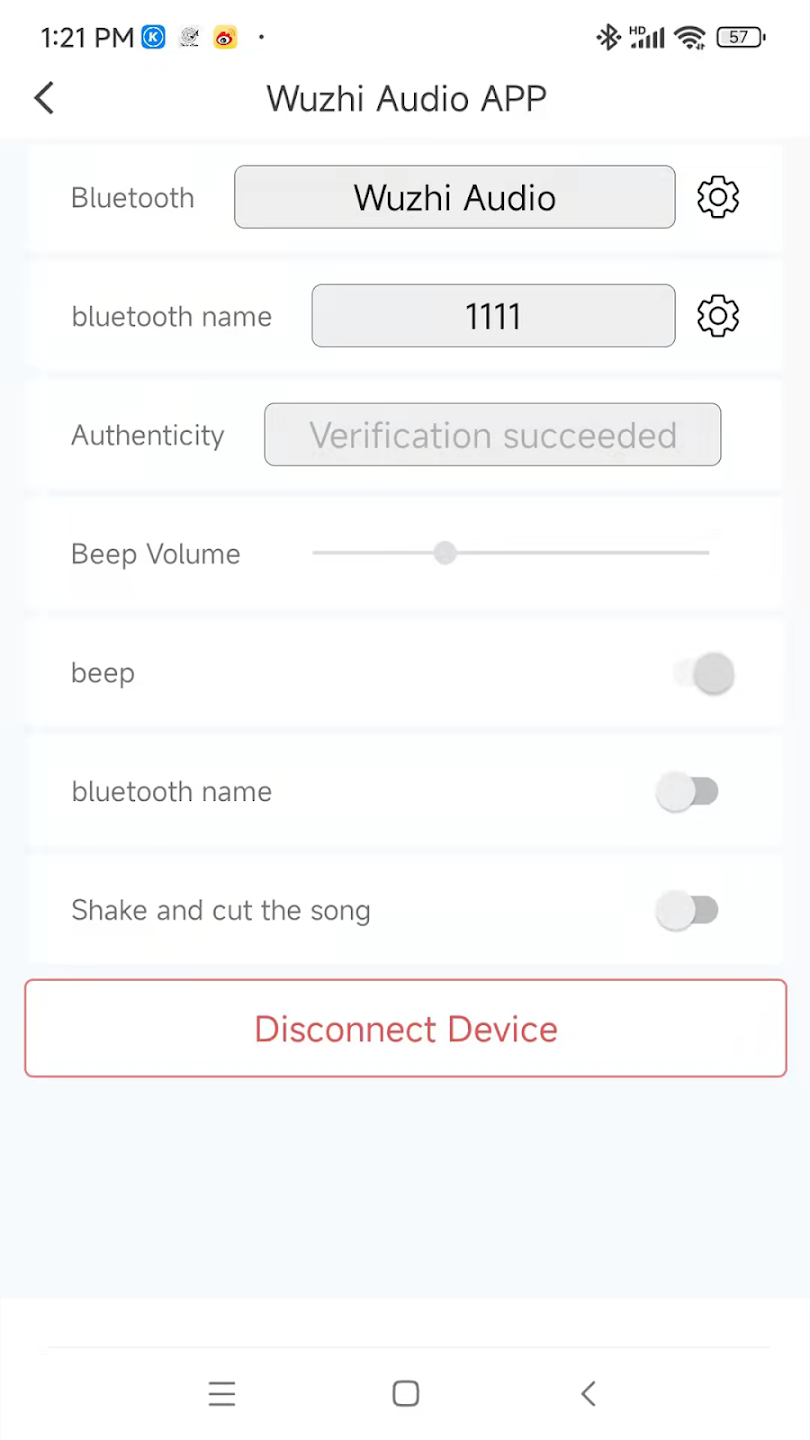Disable the beep switch
The image size is (810, 1440).
click(703, 673)
